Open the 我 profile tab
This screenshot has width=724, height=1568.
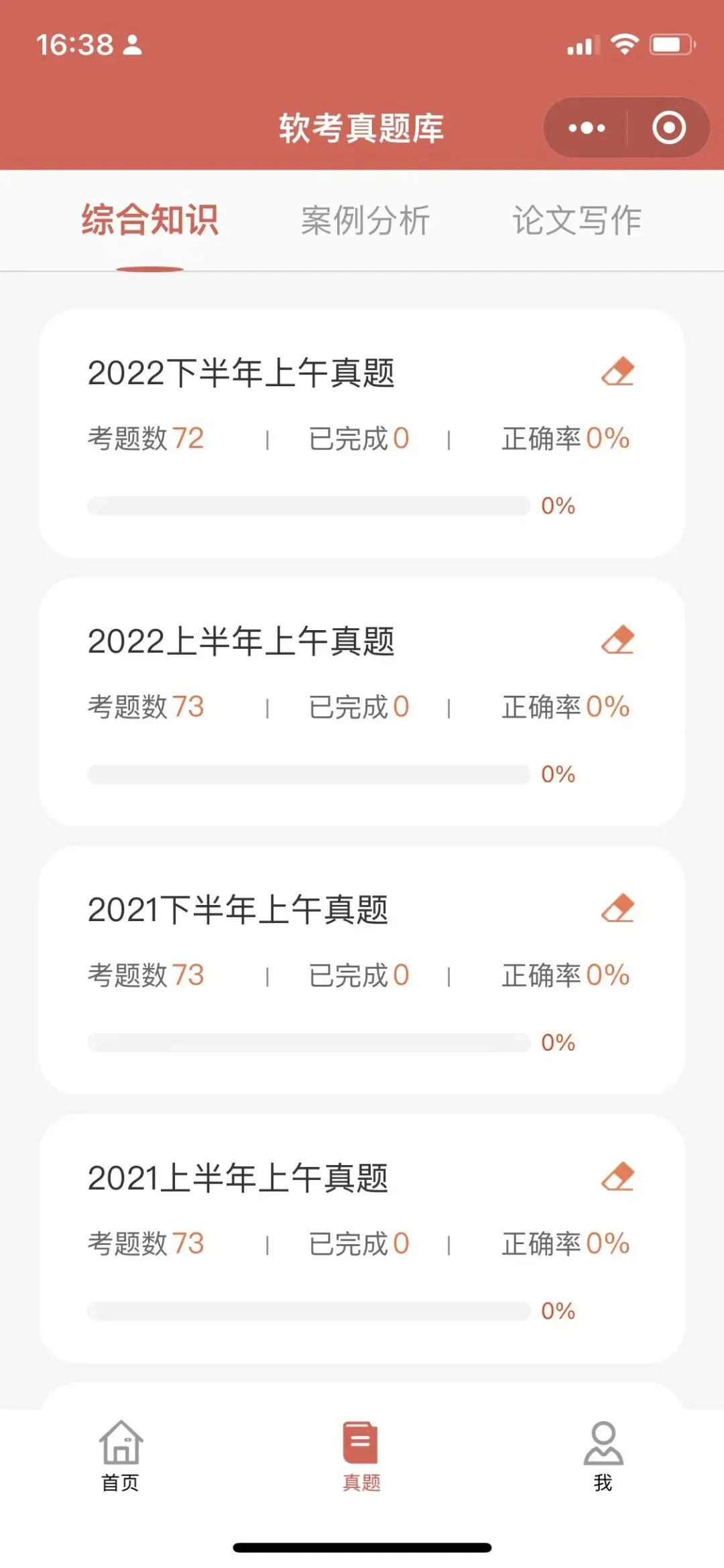pos(603,1456)
